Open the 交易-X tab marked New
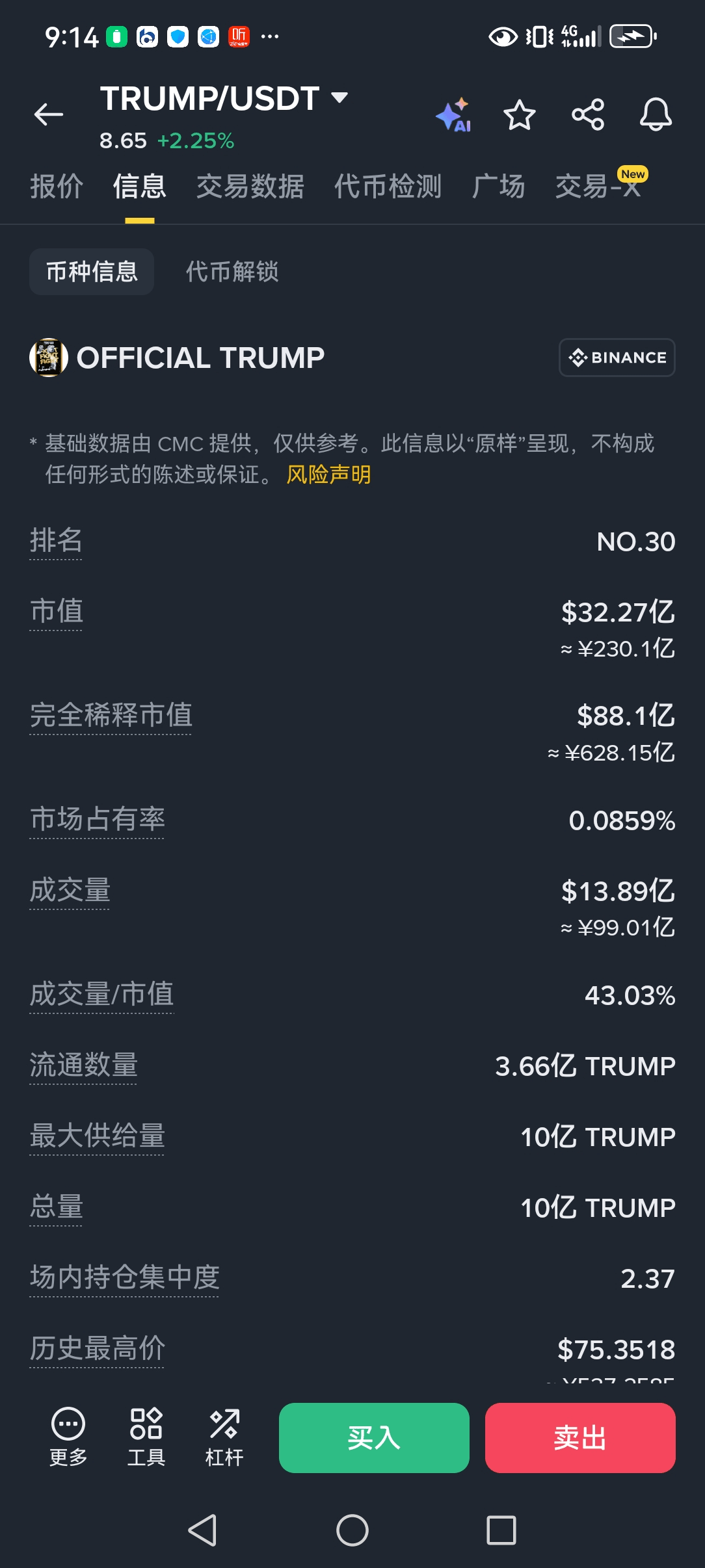 pyautogui.click(x=600, y=185)
